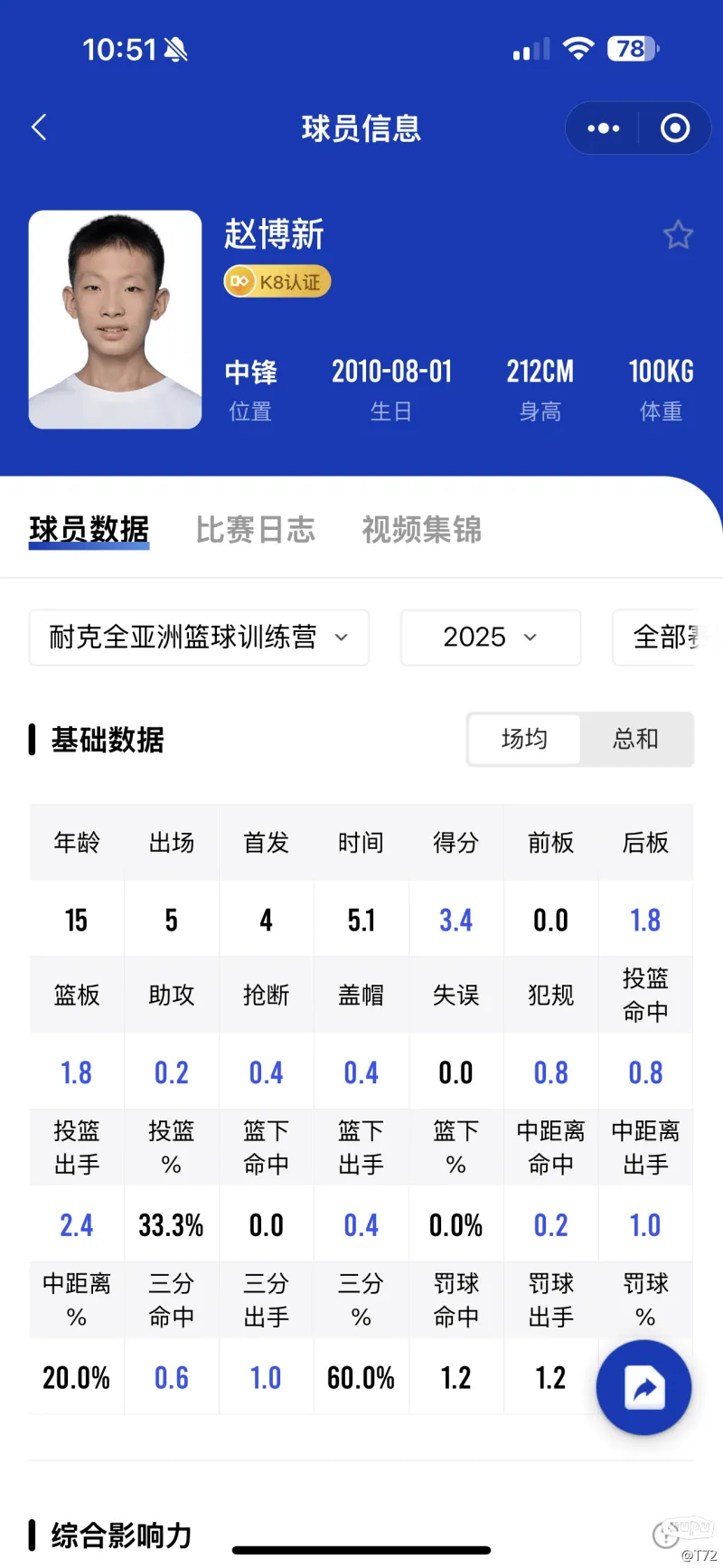Switch stats to 总和
The height and width of the screenshot is (1568, 723).
click(635, 740)
